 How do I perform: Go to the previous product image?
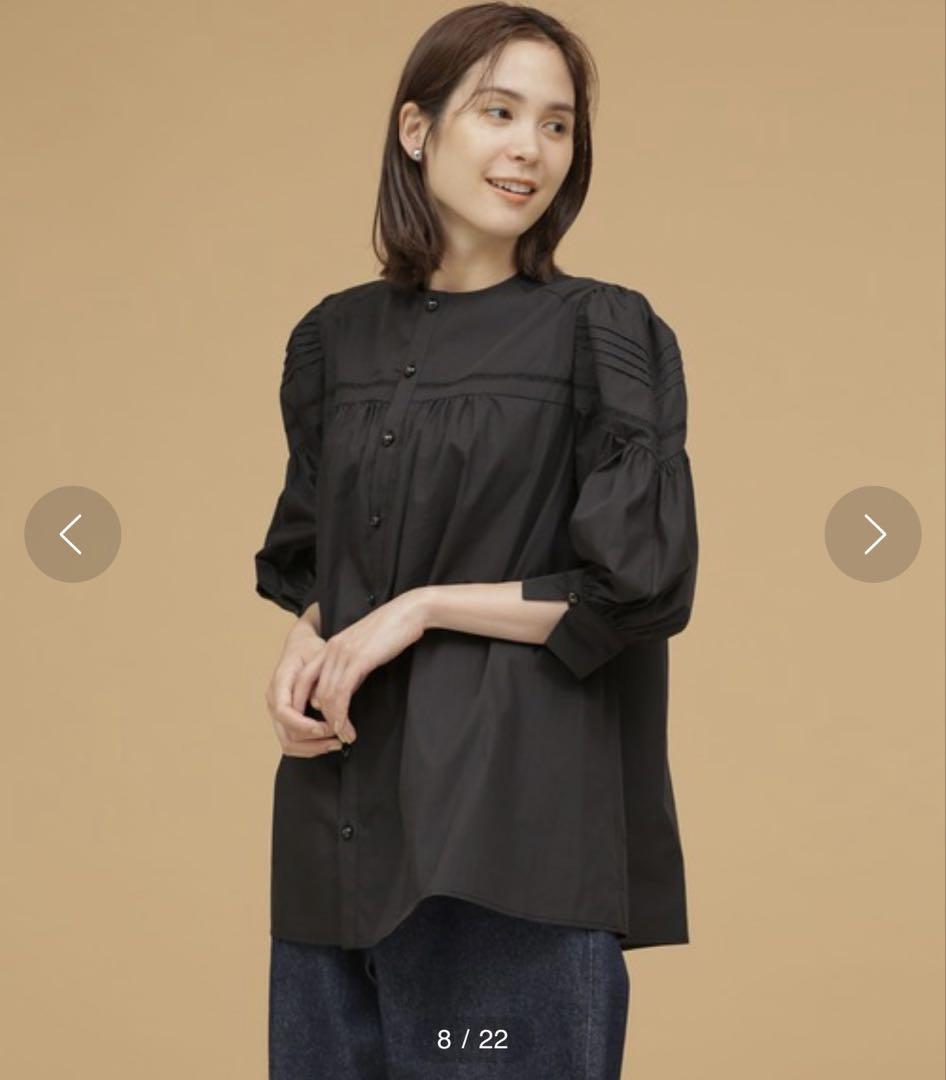[x=72, y=535]
